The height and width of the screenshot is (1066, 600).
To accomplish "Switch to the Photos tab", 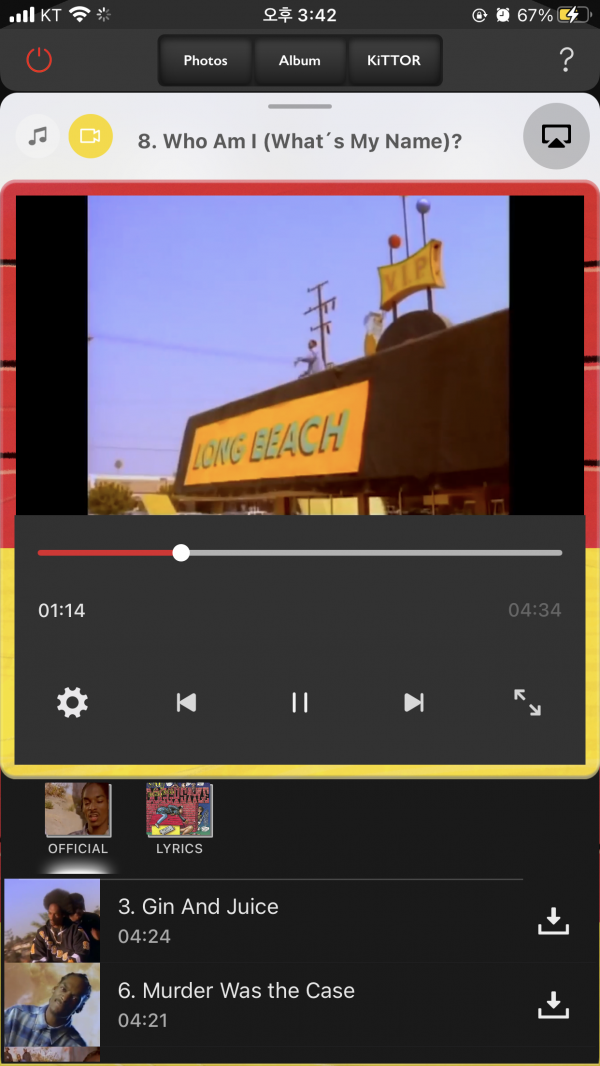I will point(205,61).
